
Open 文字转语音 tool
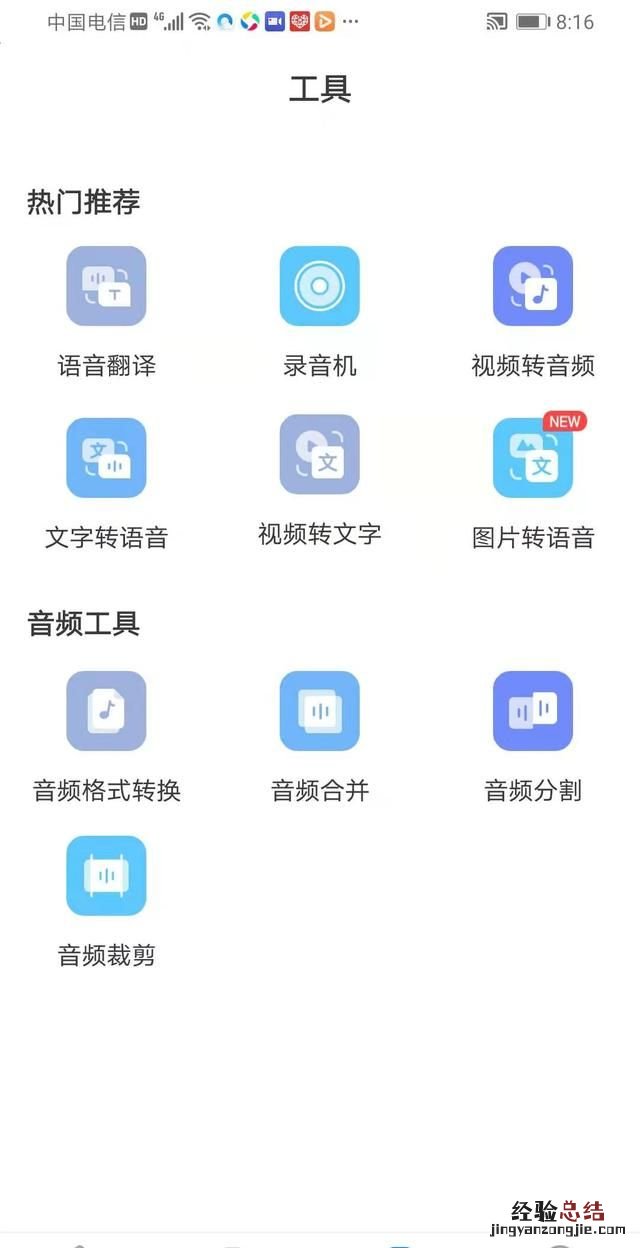106,458
